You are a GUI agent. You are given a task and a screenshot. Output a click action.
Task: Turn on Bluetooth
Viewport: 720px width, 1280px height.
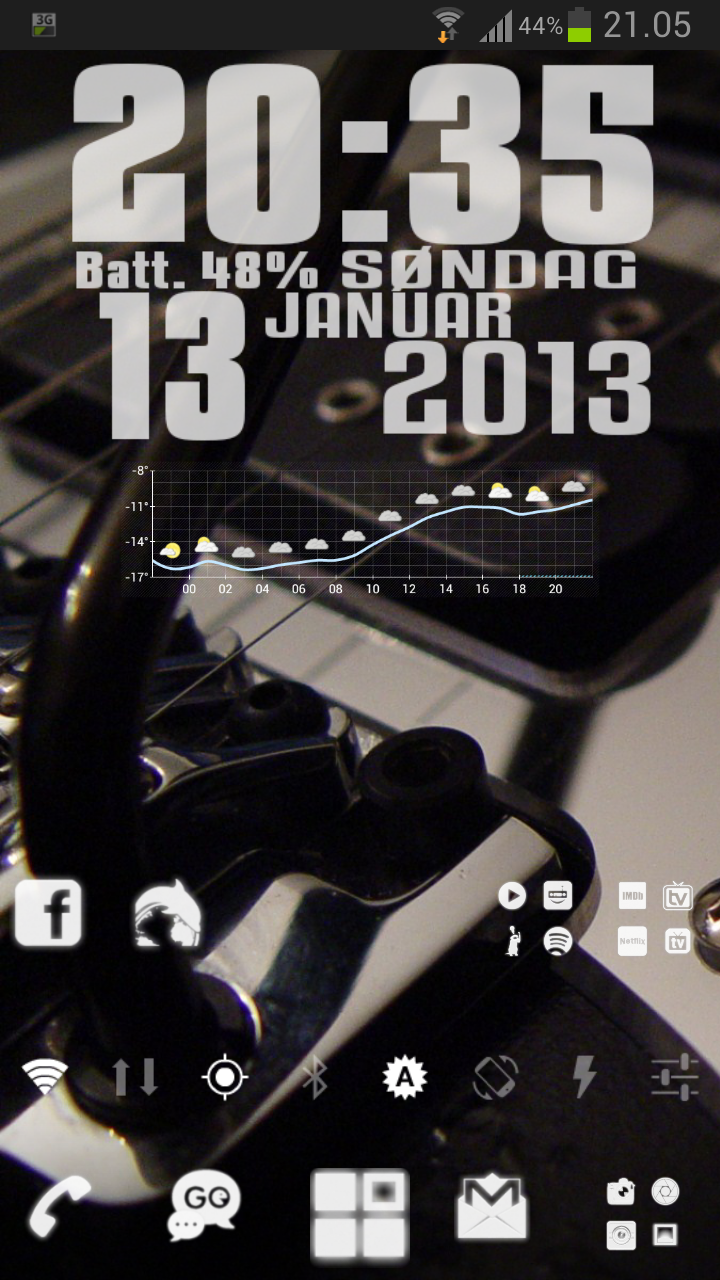(x=315, y=1077)
